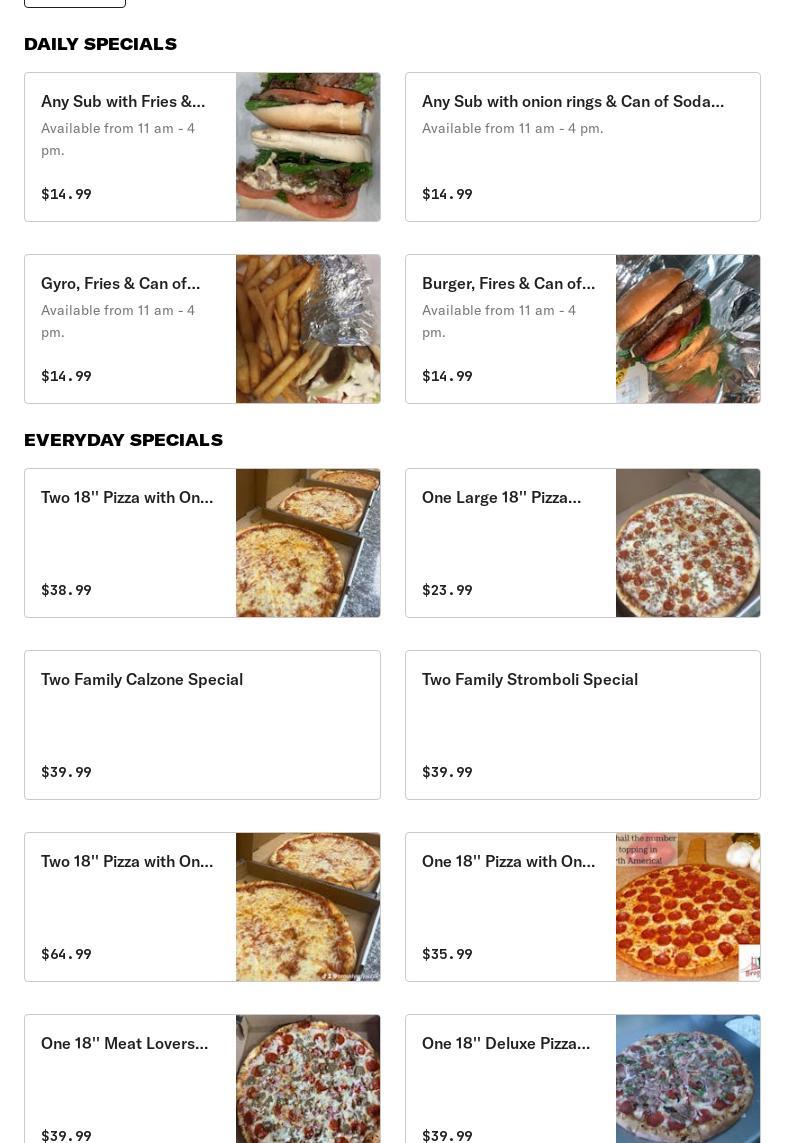Open Two Family Calzone Special

pyautogui.click(x=202, y=725)
